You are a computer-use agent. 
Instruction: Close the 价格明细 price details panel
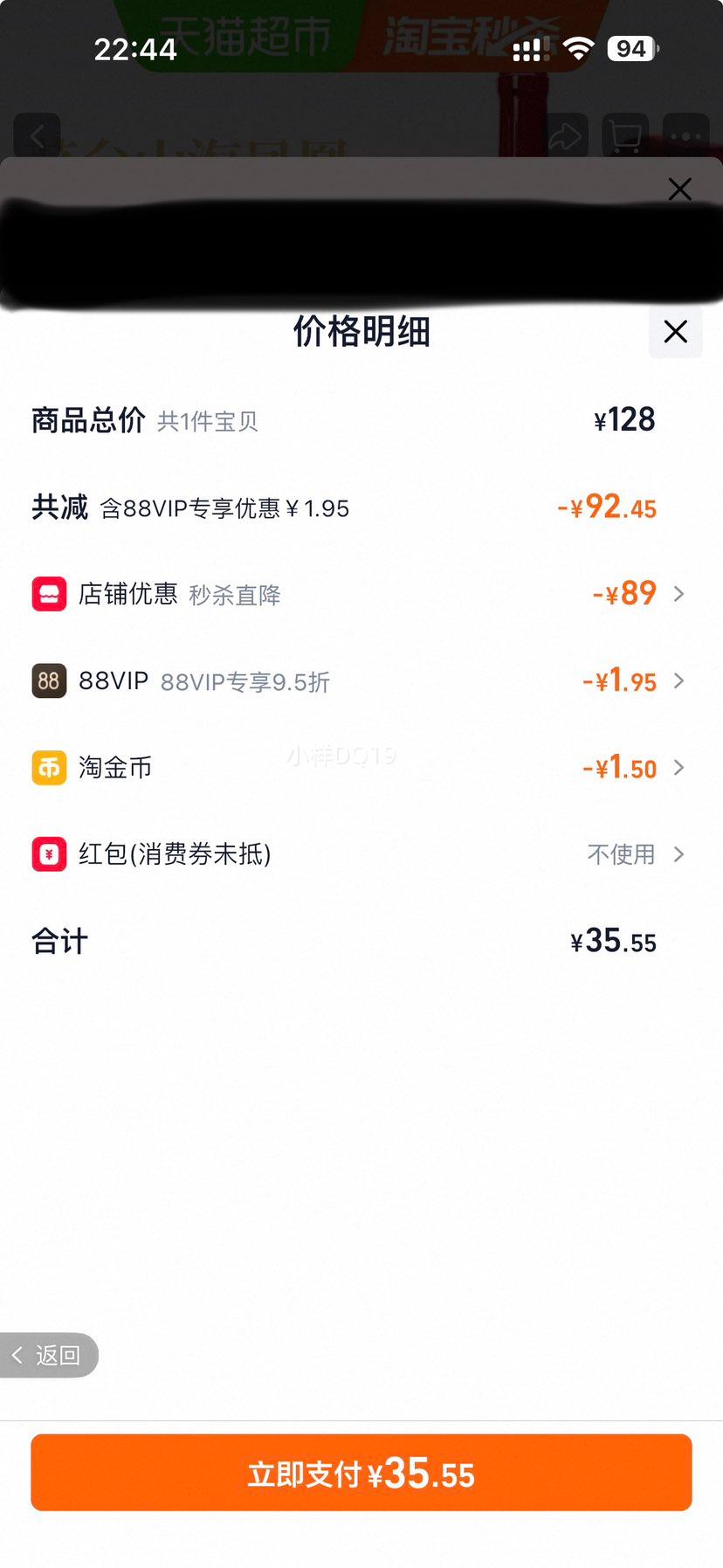point(675,332)
